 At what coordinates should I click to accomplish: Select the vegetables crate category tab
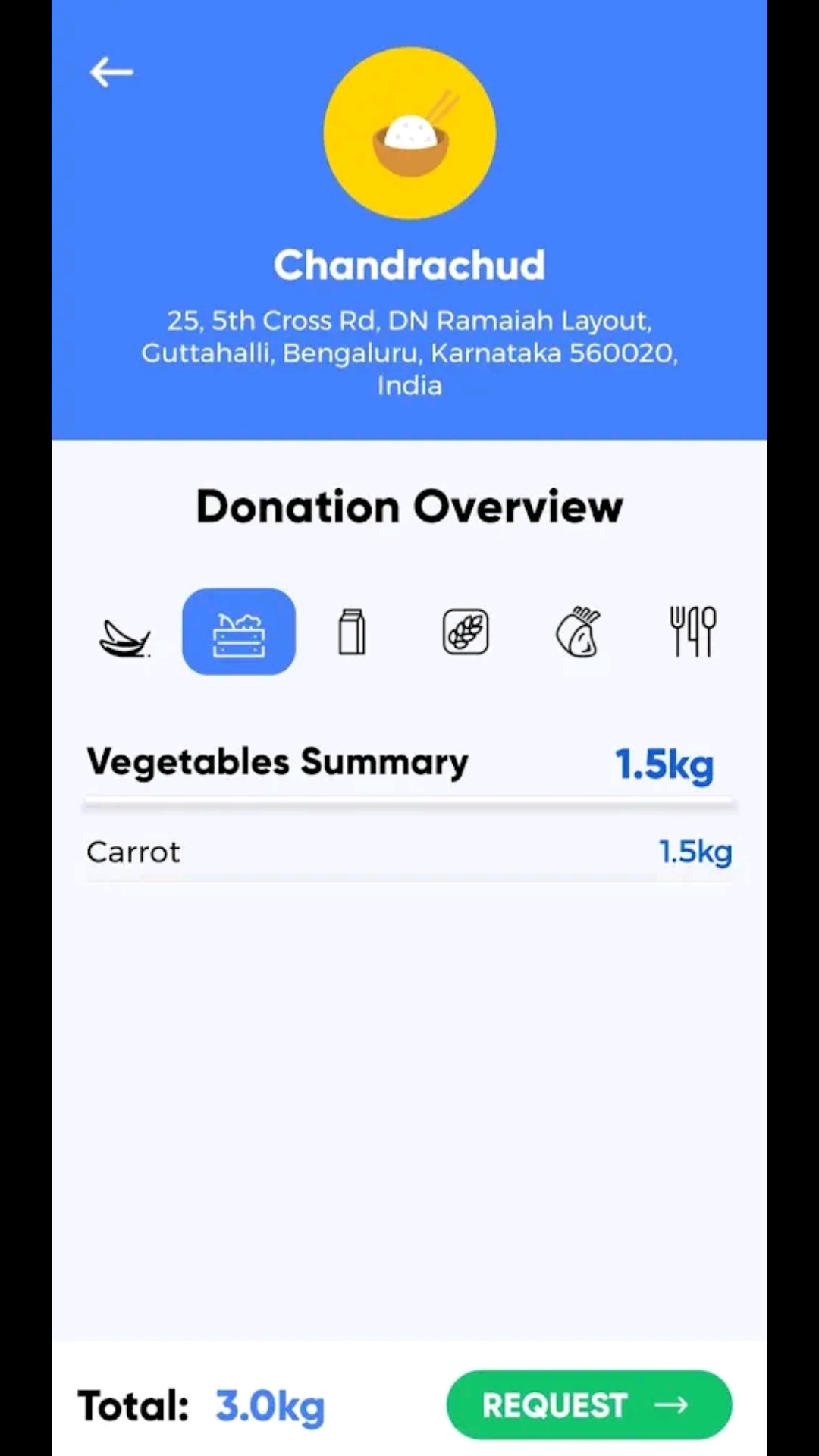[239, 632]
